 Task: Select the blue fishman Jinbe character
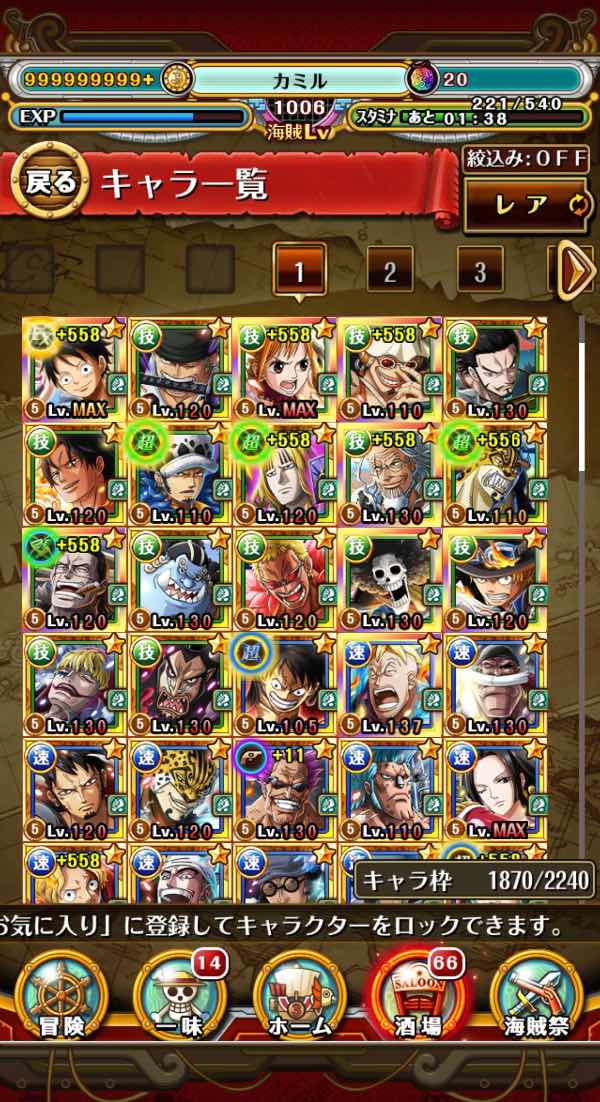click(x=179, y=579)
